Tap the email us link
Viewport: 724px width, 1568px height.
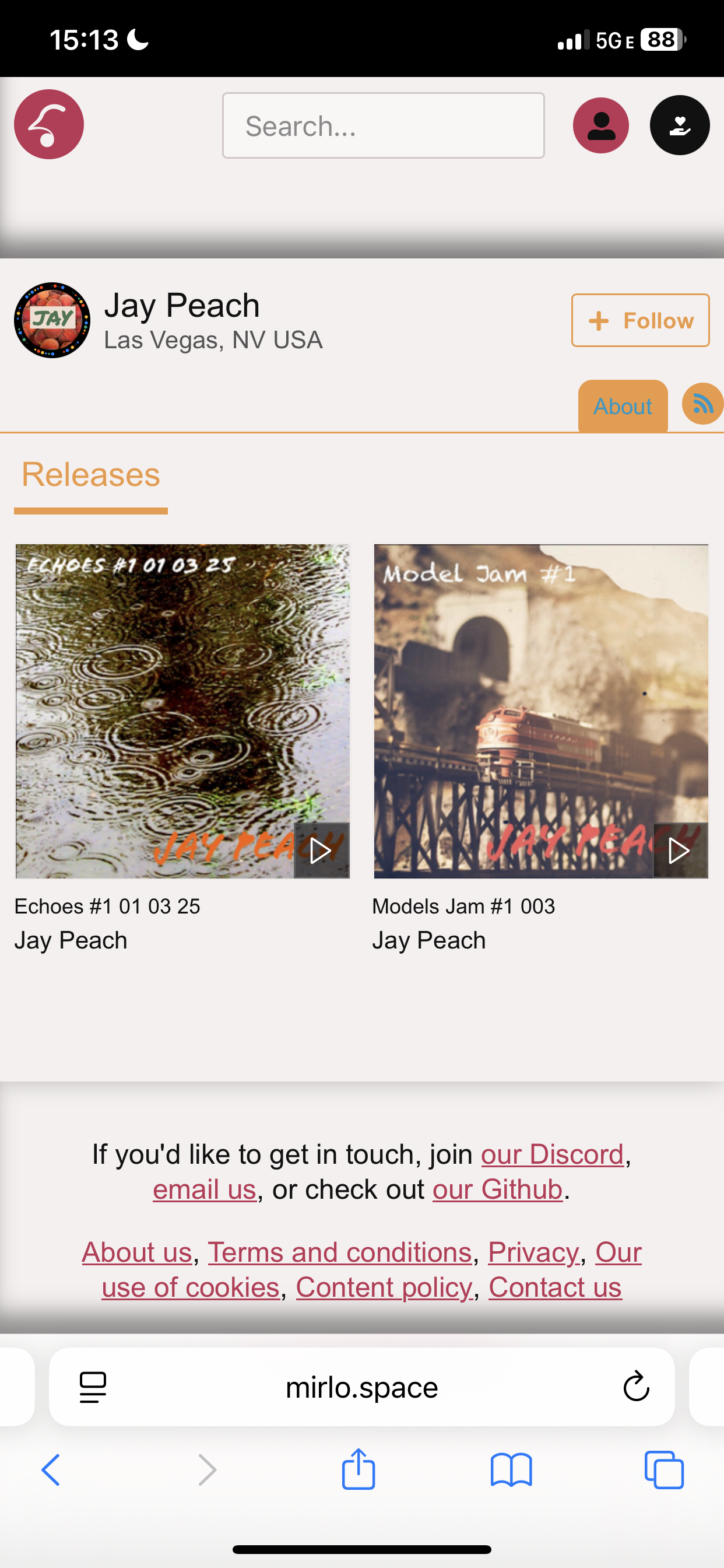coord(205,1189)
